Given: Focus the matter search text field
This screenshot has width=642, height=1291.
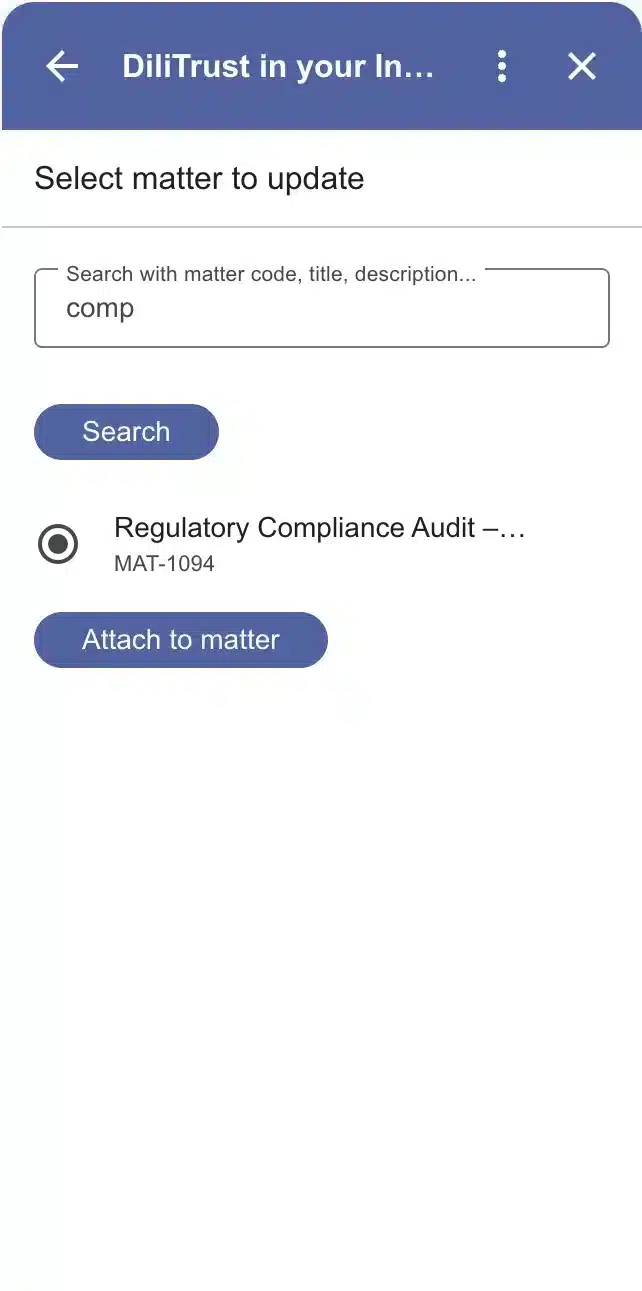Looking at the screenshot, I should 321,309.
